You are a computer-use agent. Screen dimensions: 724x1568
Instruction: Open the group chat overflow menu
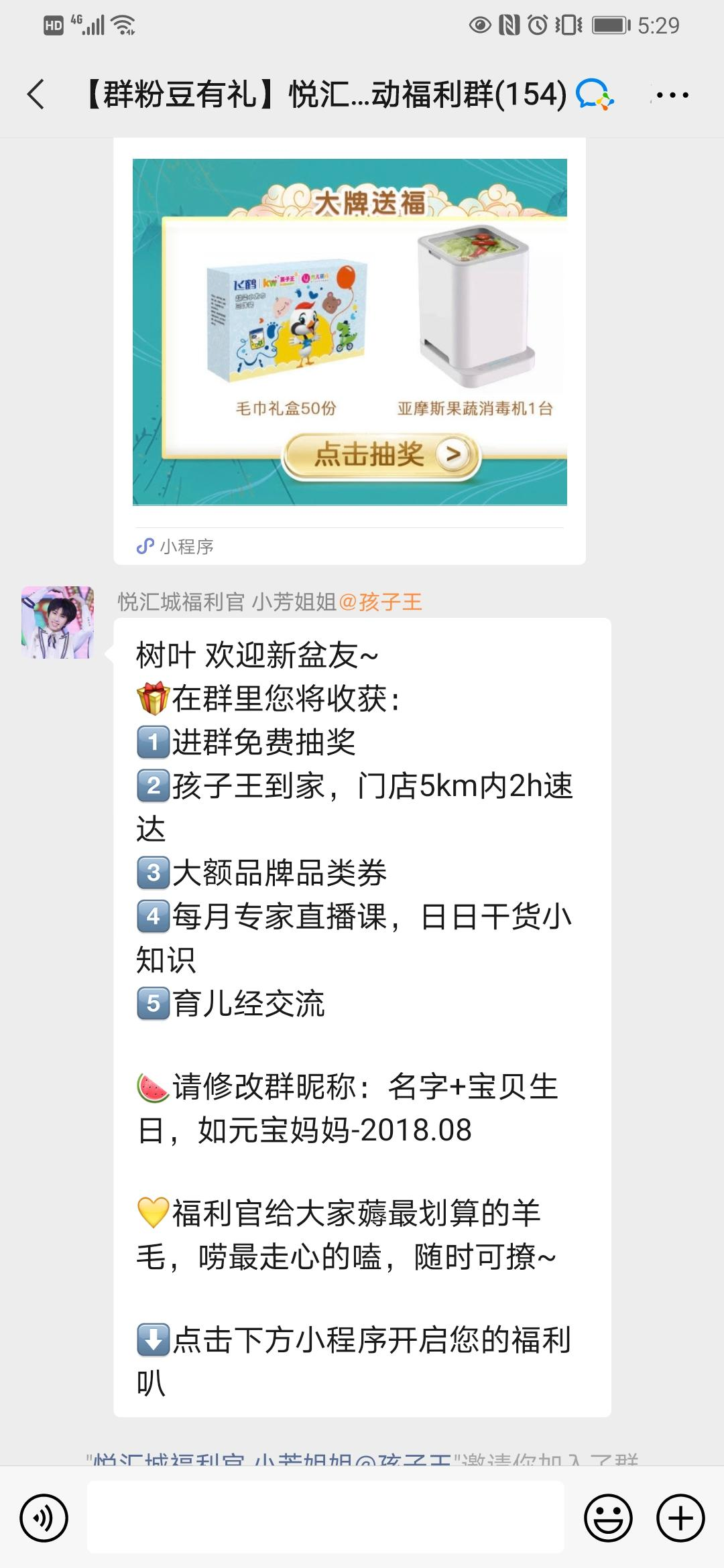(672, 95)
